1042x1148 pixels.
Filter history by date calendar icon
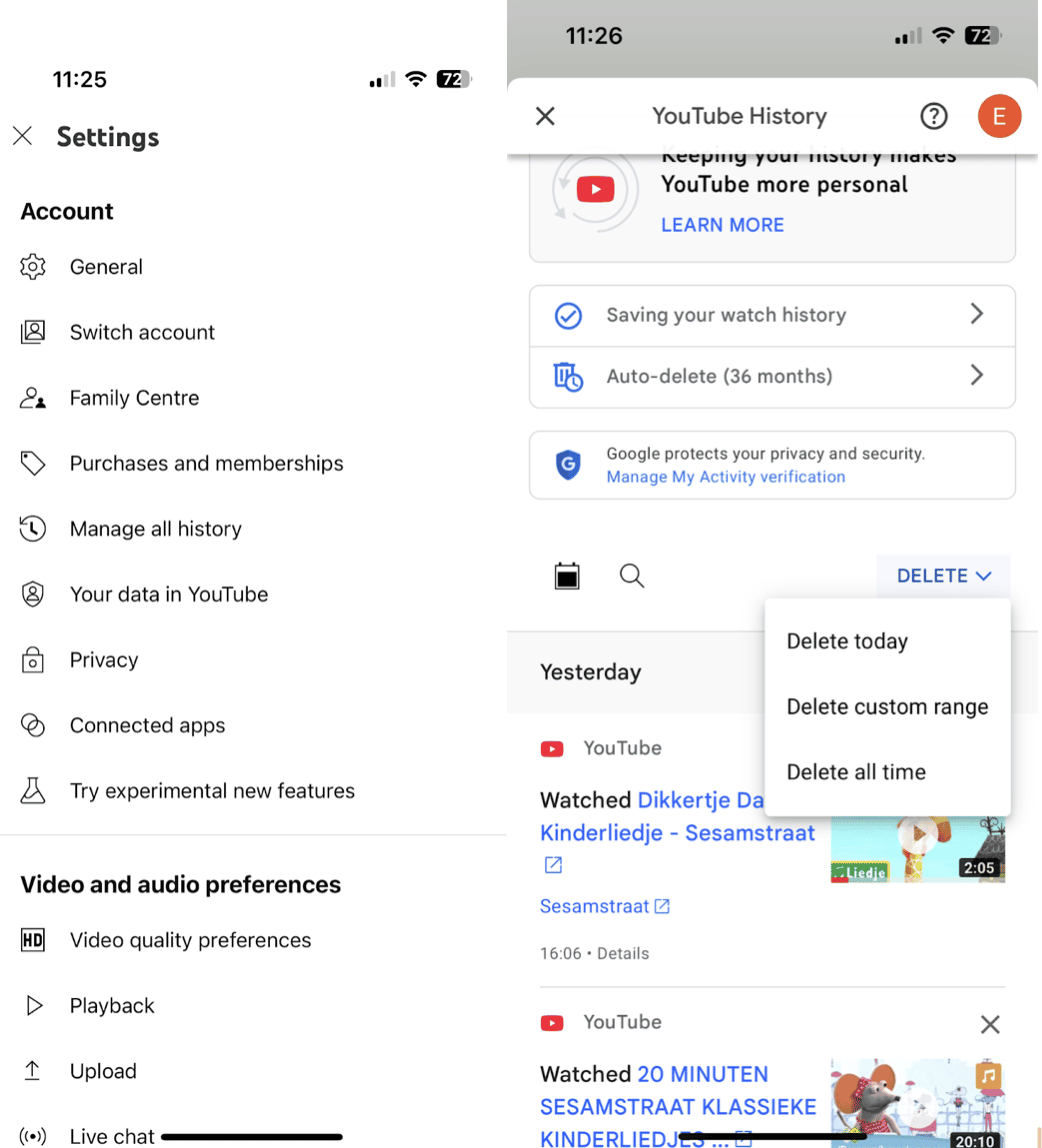(567, 576)
